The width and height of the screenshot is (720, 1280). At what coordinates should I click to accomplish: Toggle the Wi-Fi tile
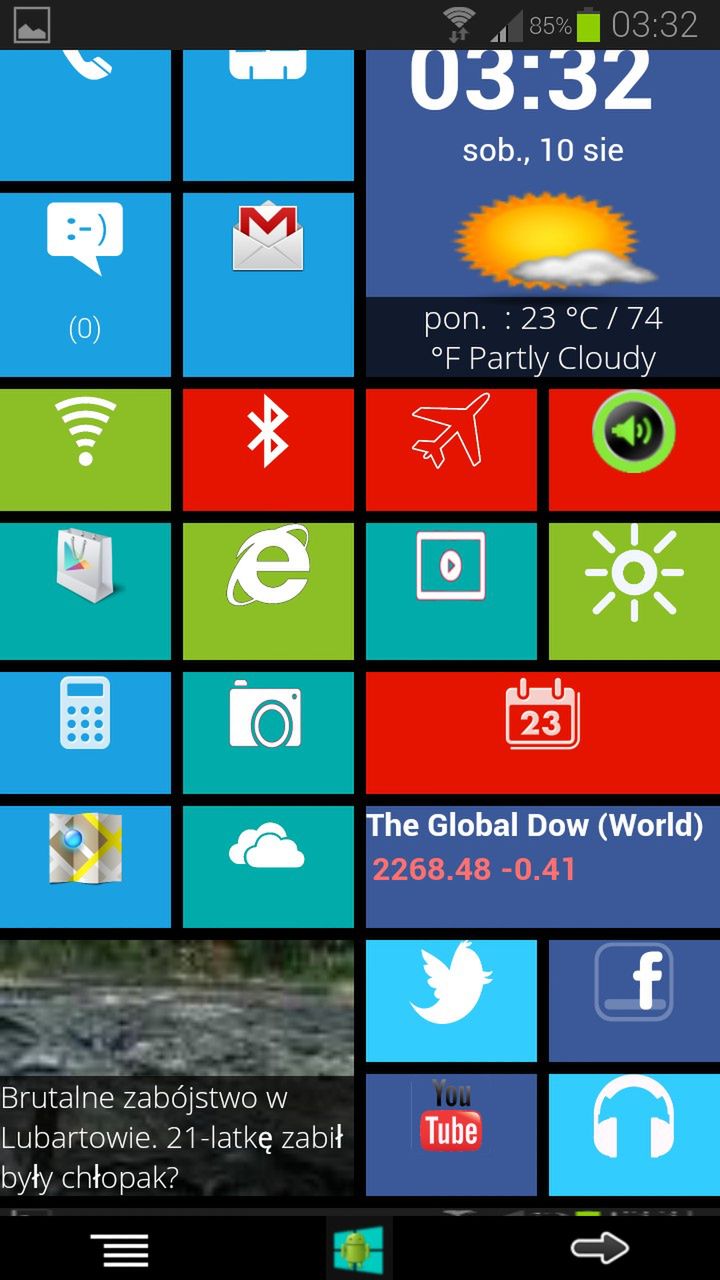(85, 449)
